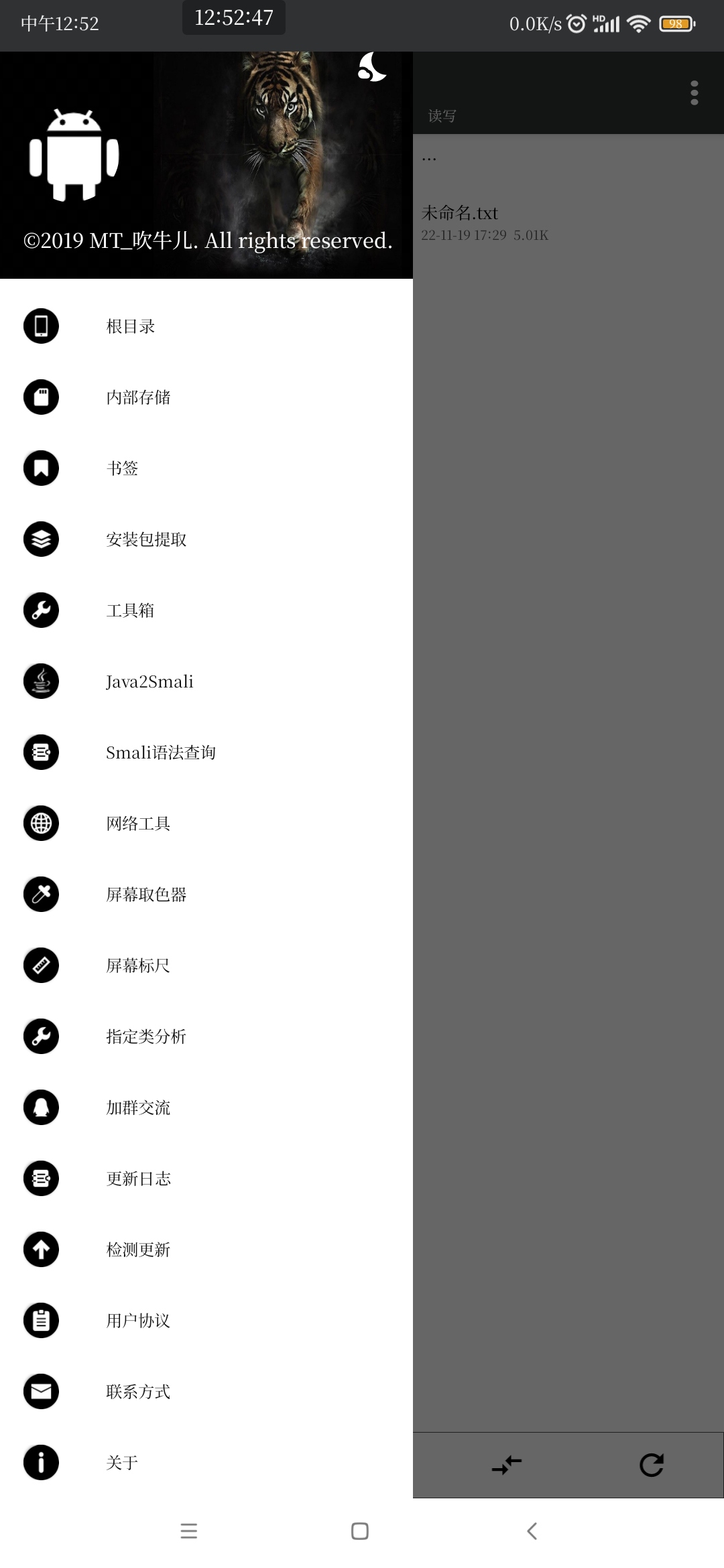Launch the Java2Smali tool
This screenshot has width=724, height=1568.
point(206,681)
